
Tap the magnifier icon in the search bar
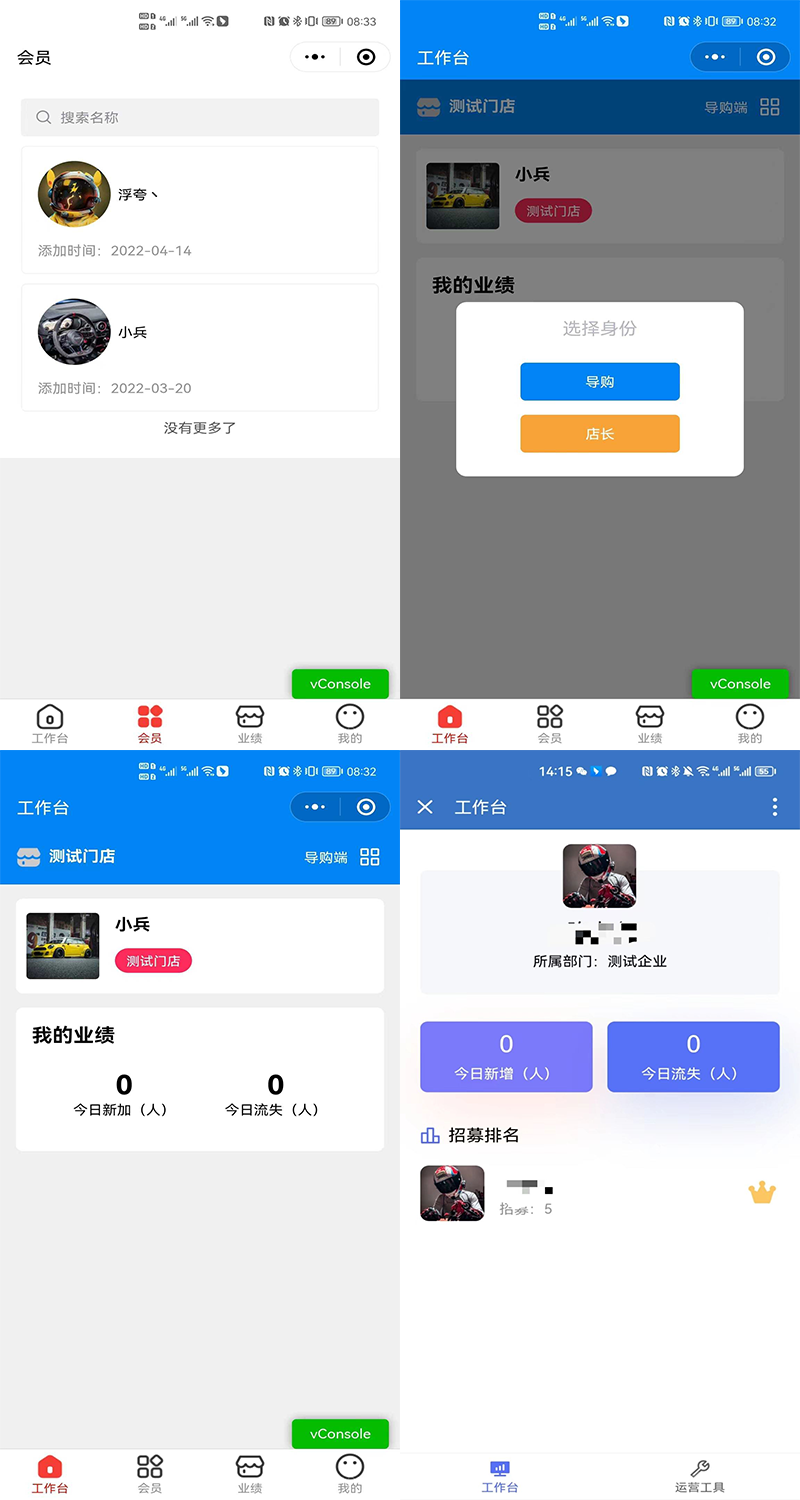click(43, 117)
